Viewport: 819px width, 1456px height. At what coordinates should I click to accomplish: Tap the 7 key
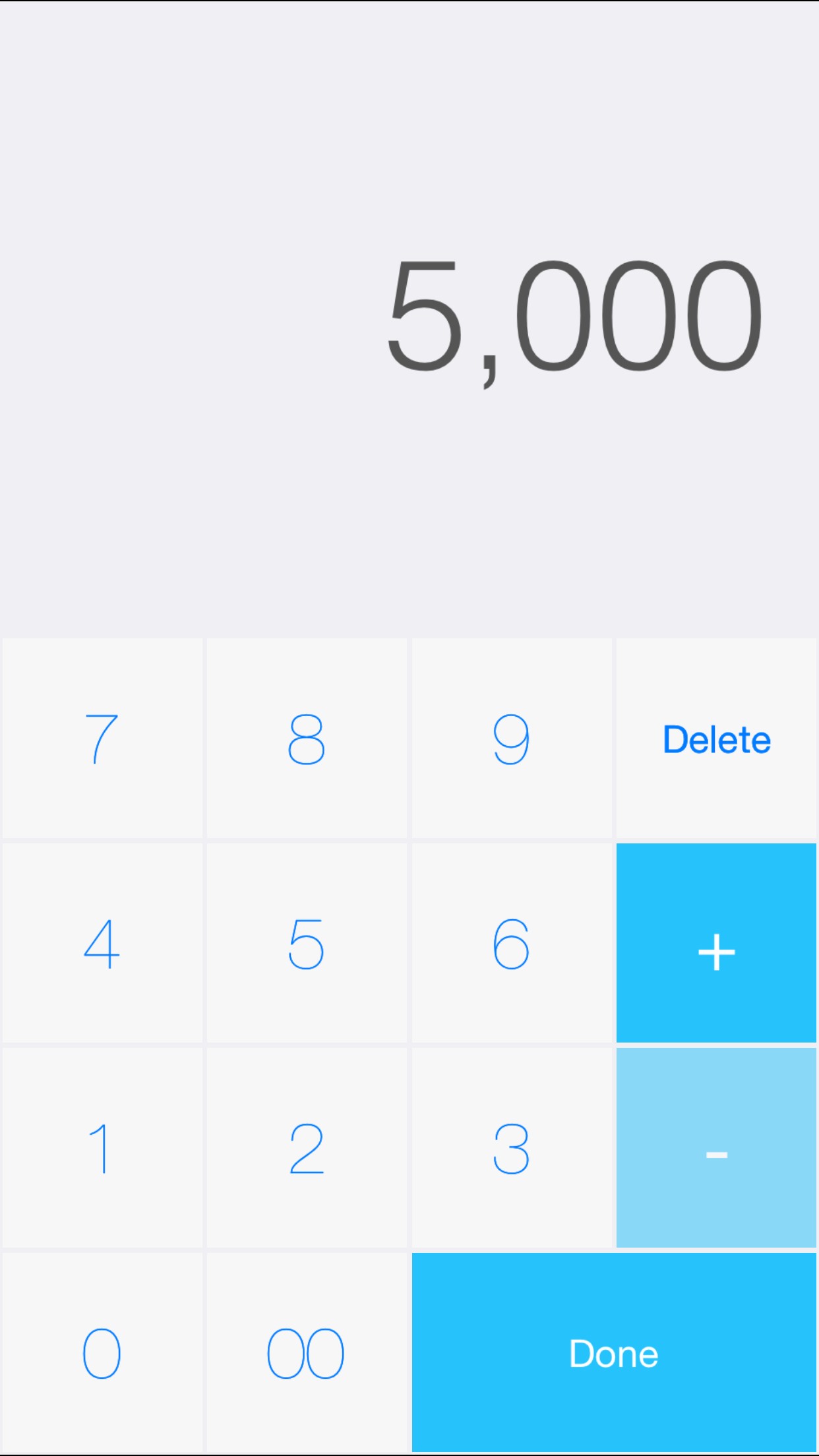click(102, 739)
